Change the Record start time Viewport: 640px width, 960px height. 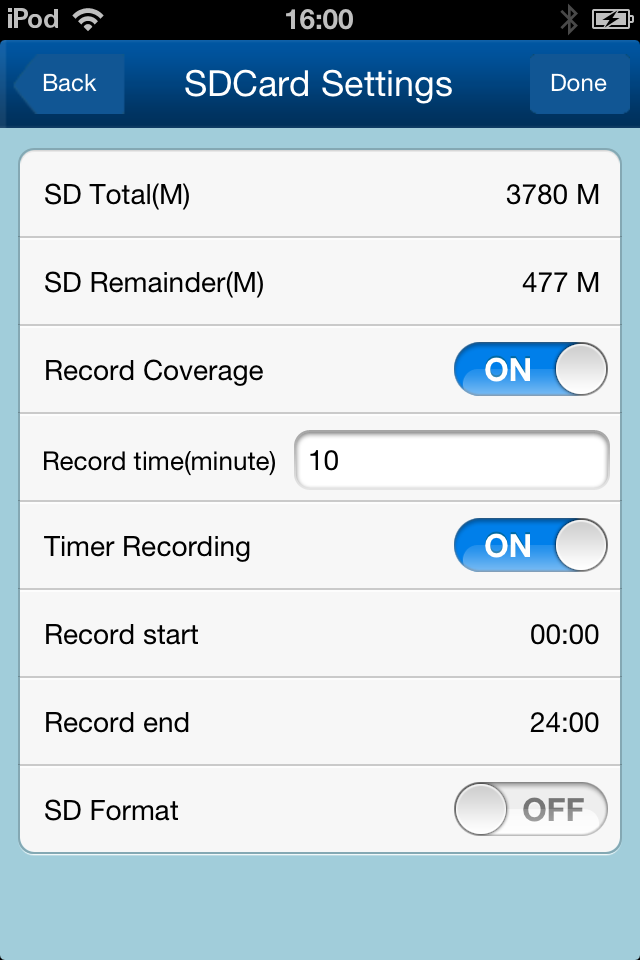tap(564, 634)
